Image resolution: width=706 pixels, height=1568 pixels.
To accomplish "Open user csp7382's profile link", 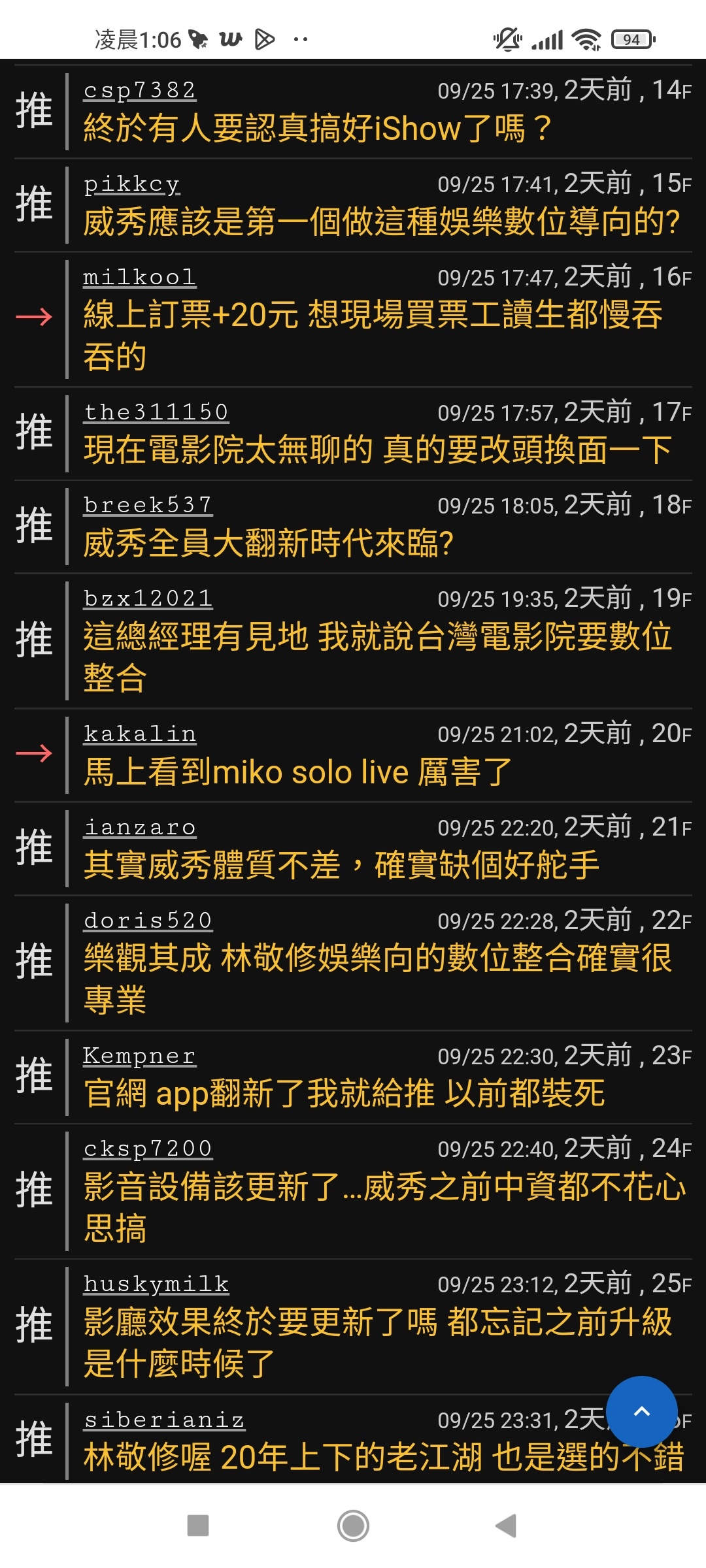I will [x=140, y=90].
